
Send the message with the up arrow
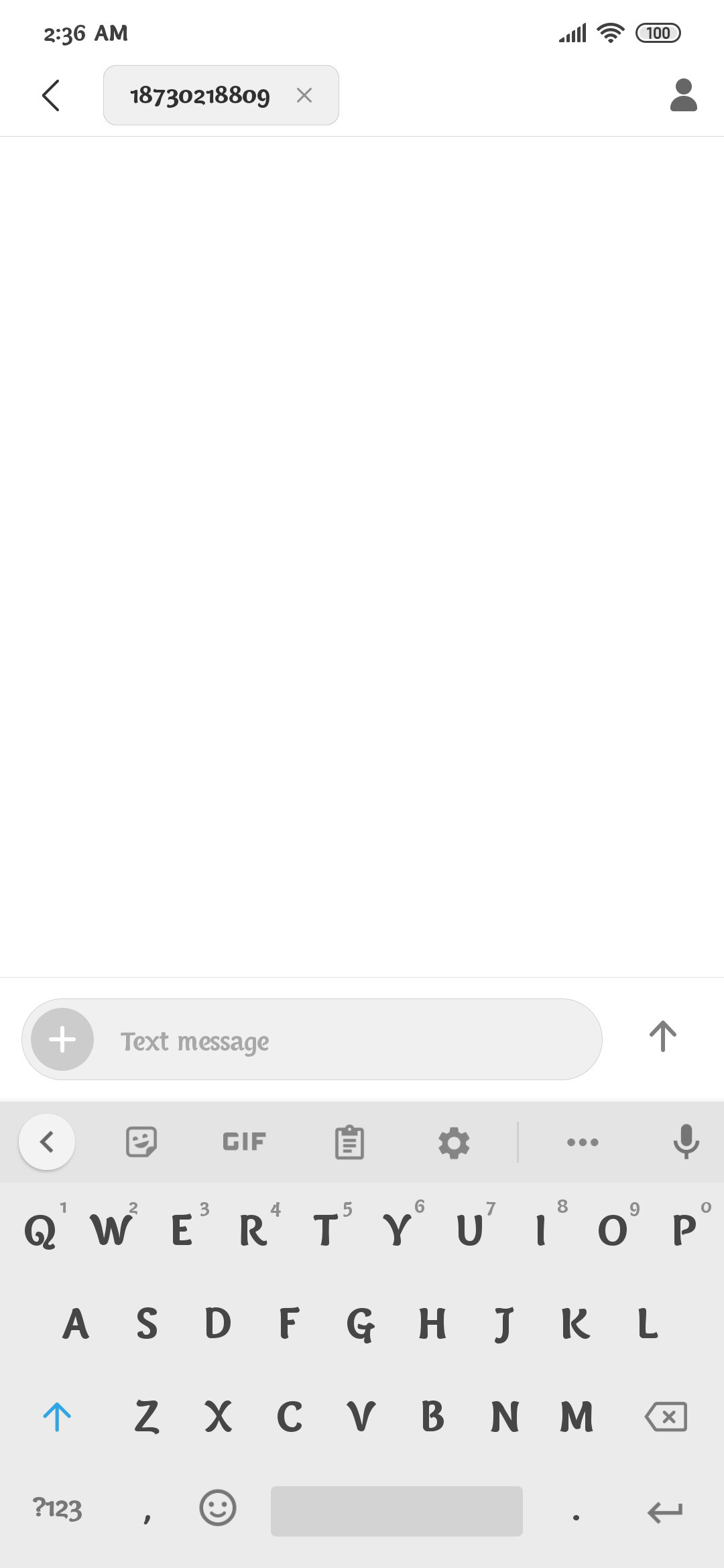(x=663, y=1037)
